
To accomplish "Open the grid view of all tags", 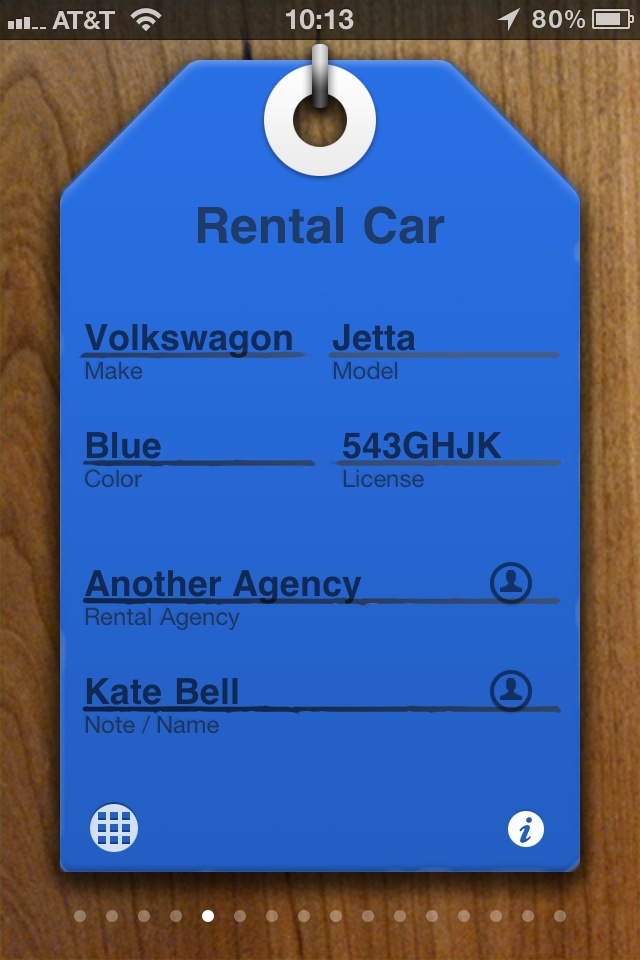I will 114,828.
